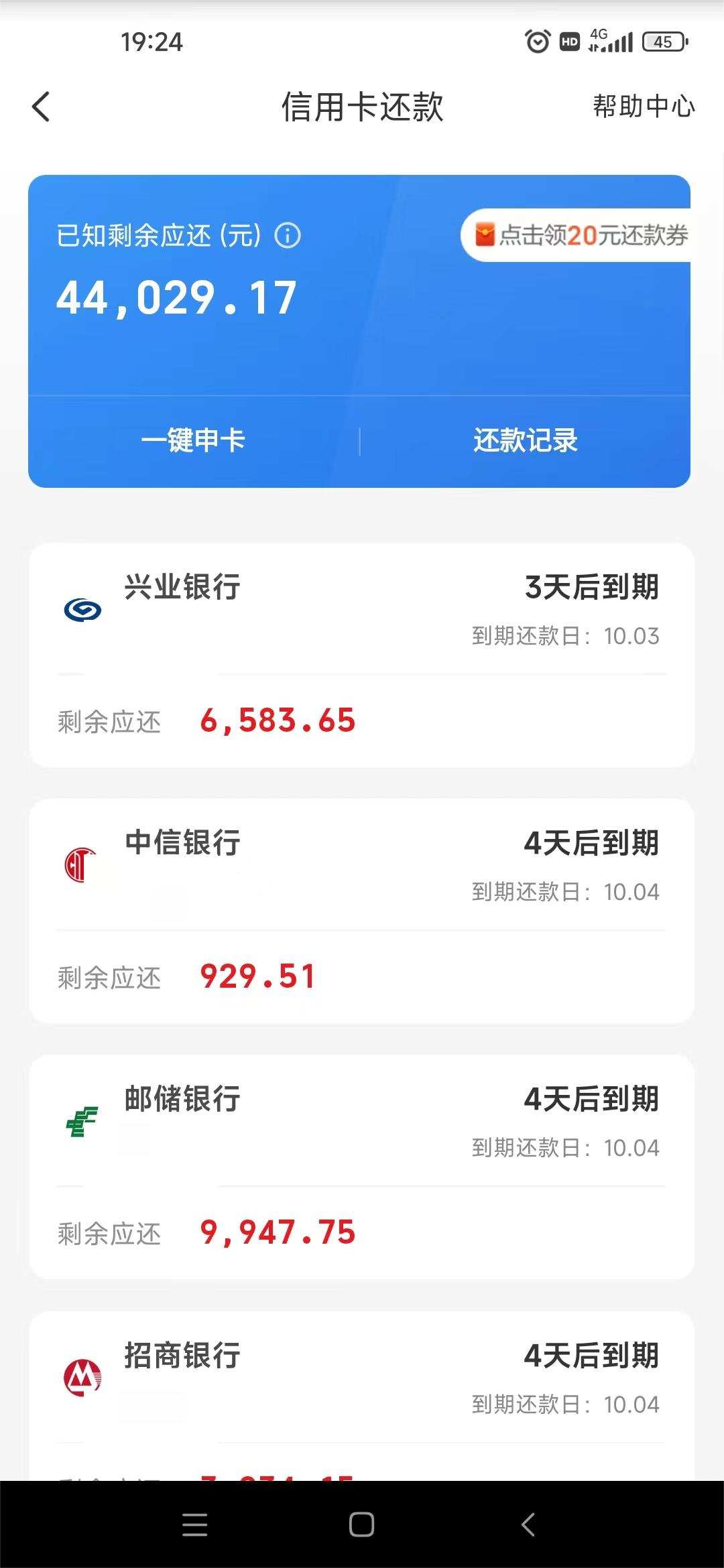Tap the system home button
Screen dimensions: 724x1568
361,1524
